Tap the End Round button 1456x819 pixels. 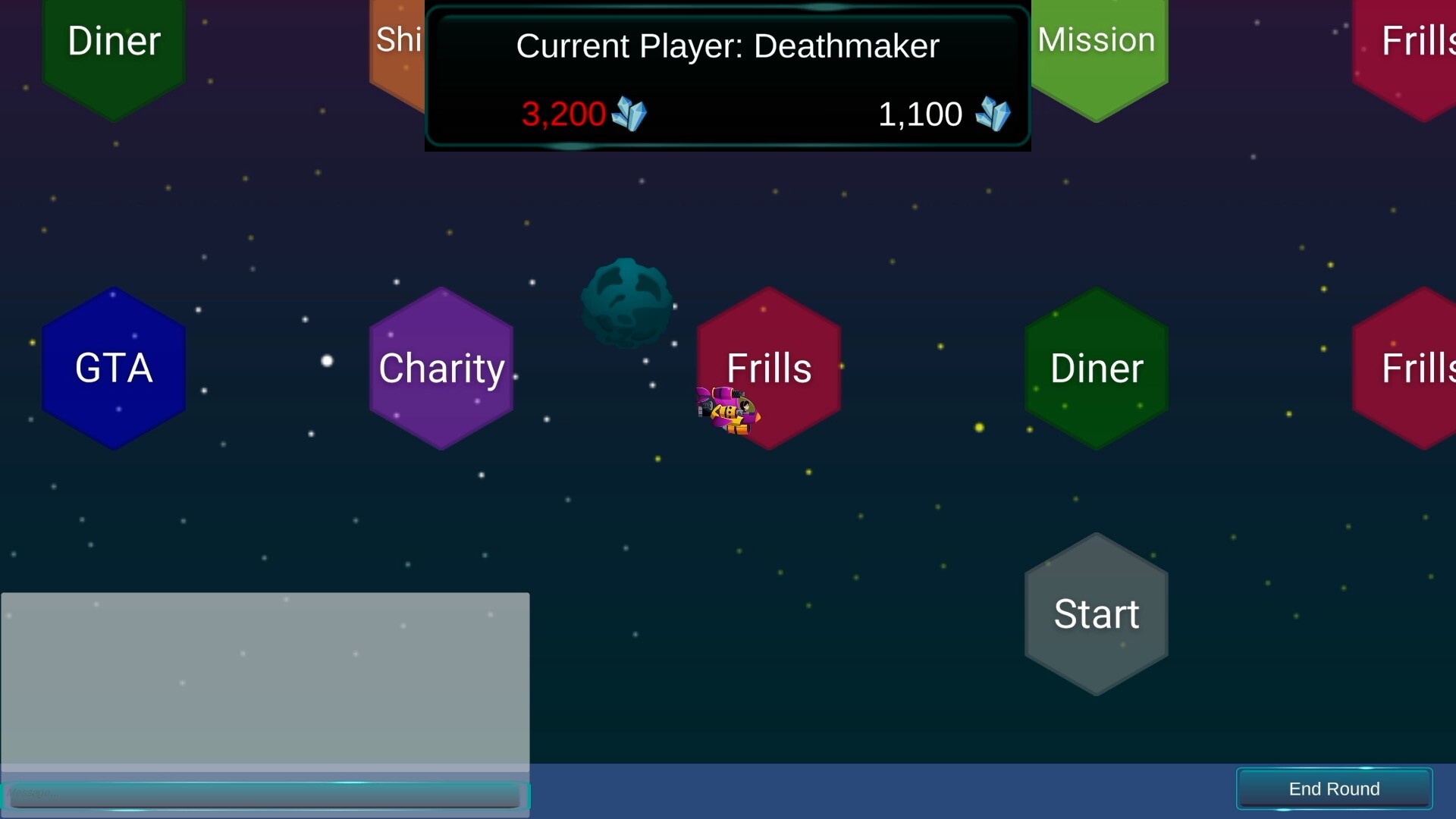point(1334,789)
